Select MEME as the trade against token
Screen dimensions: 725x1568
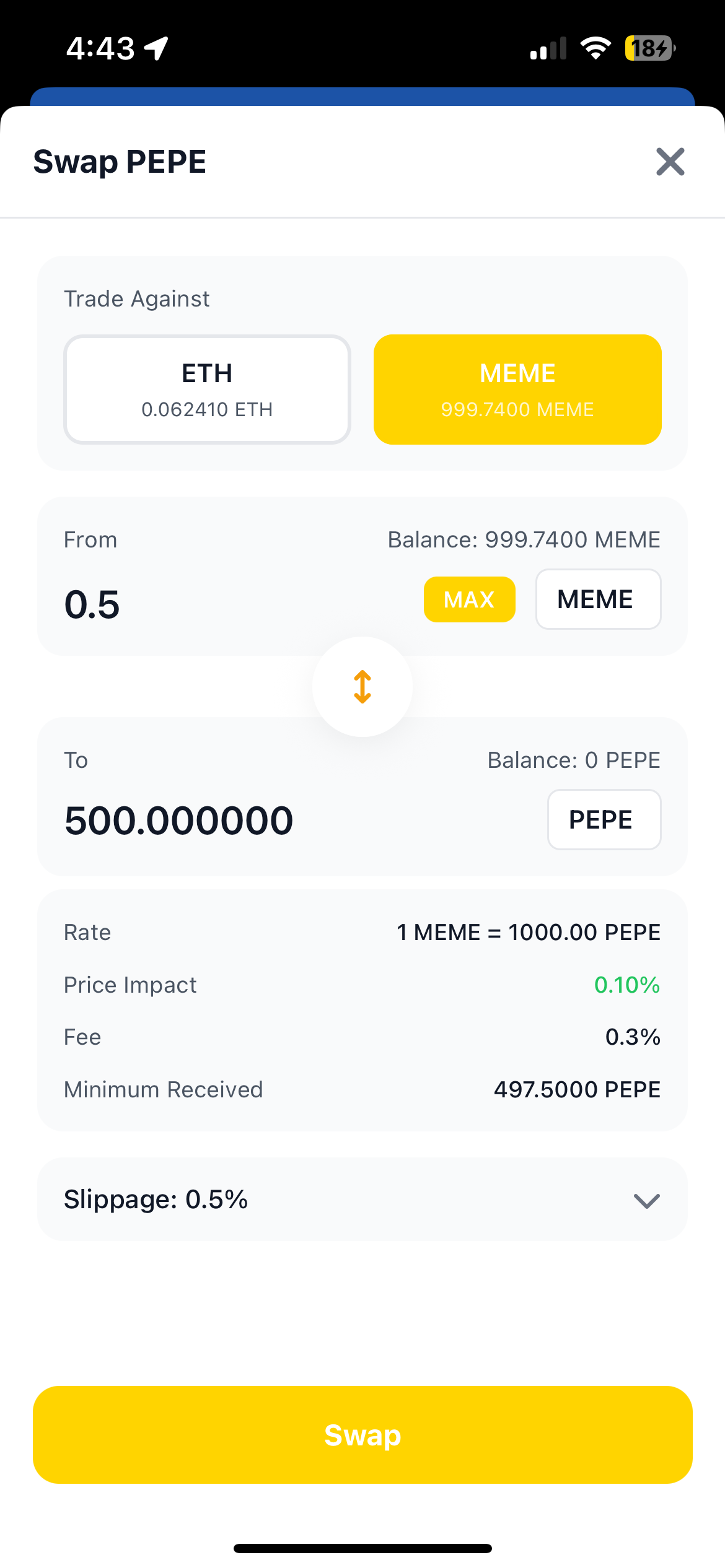point(517,388)
